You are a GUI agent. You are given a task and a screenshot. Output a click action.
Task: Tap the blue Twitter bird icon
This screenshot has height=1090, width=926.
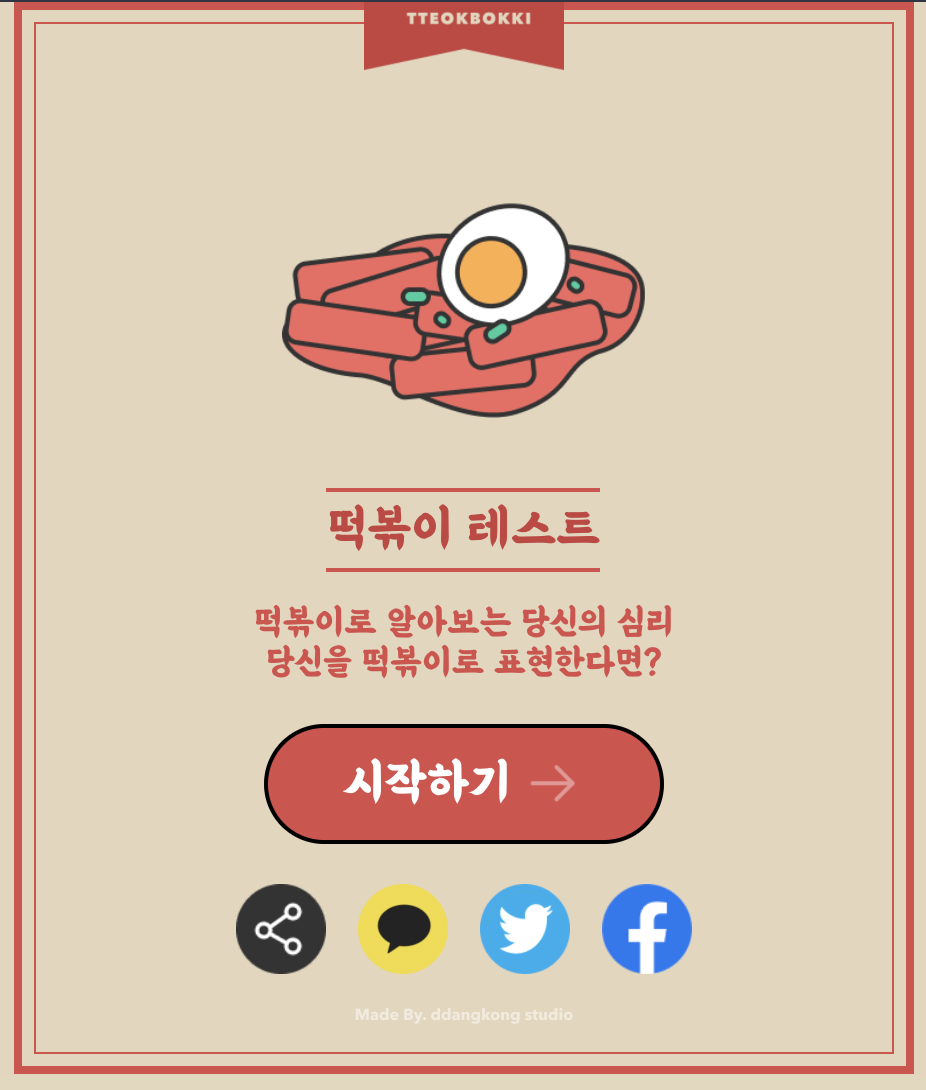[x=524, y=929]
